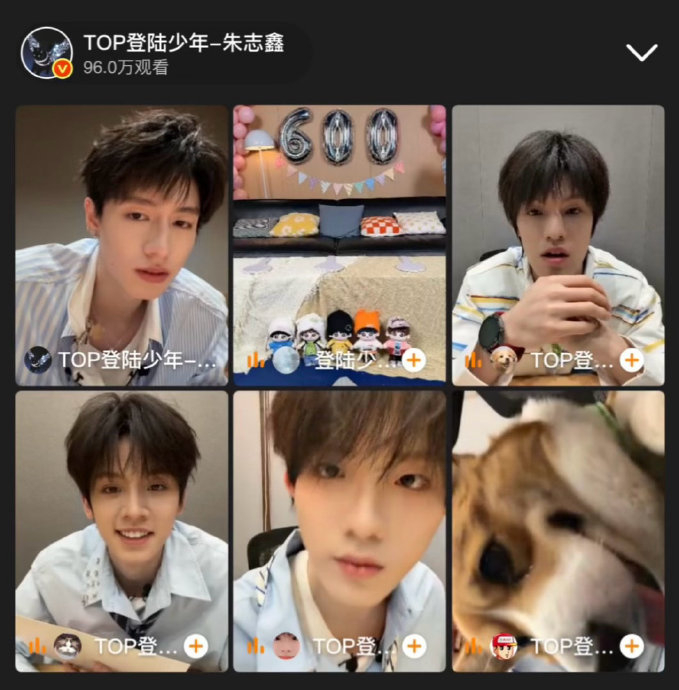Follow the guest wearing a wristwatch
This screenshot has width=679, height=690.
pos(631,360)
